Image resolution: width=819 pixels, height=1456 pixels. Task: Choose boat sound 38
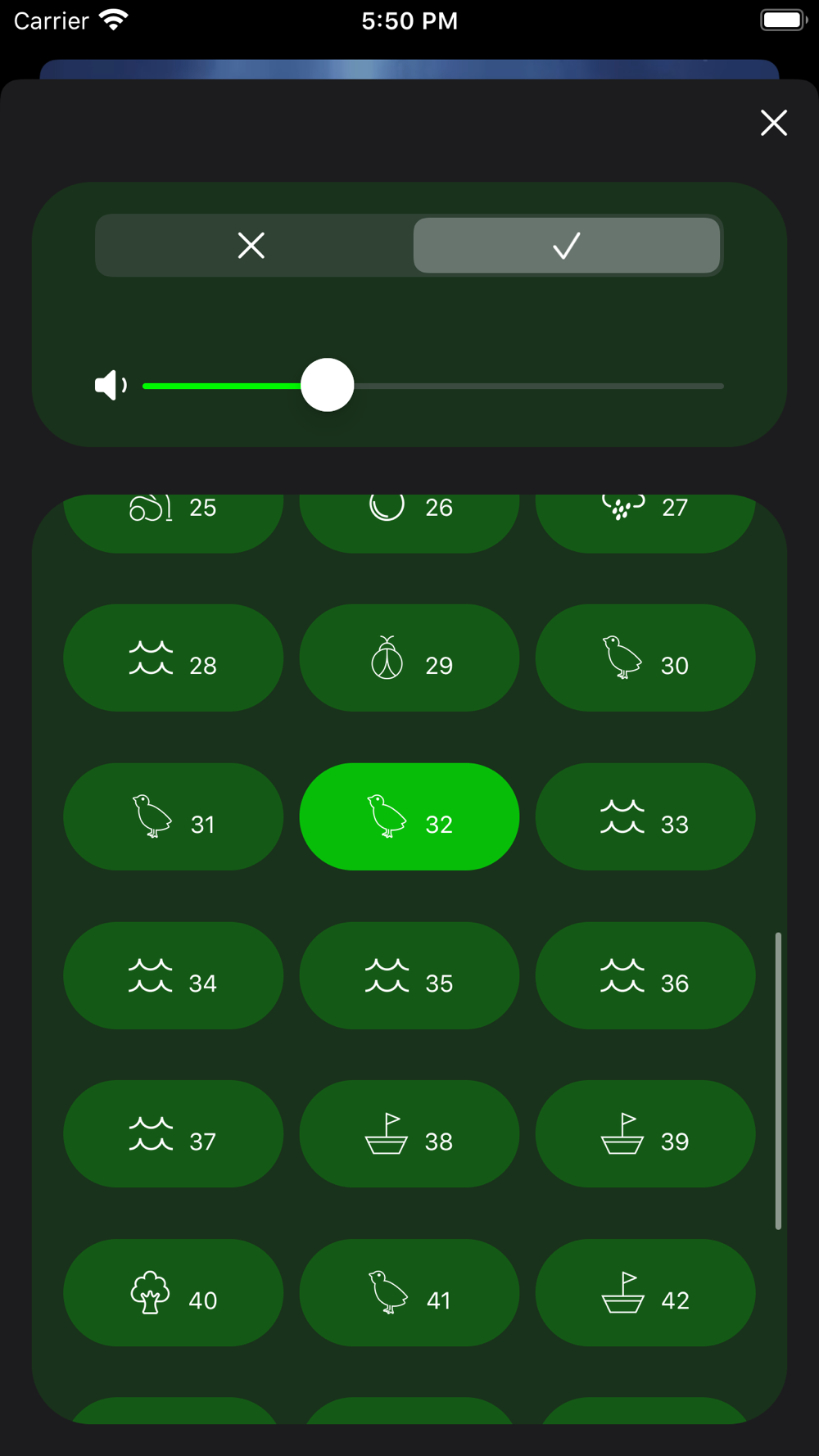coord(409,1133)
